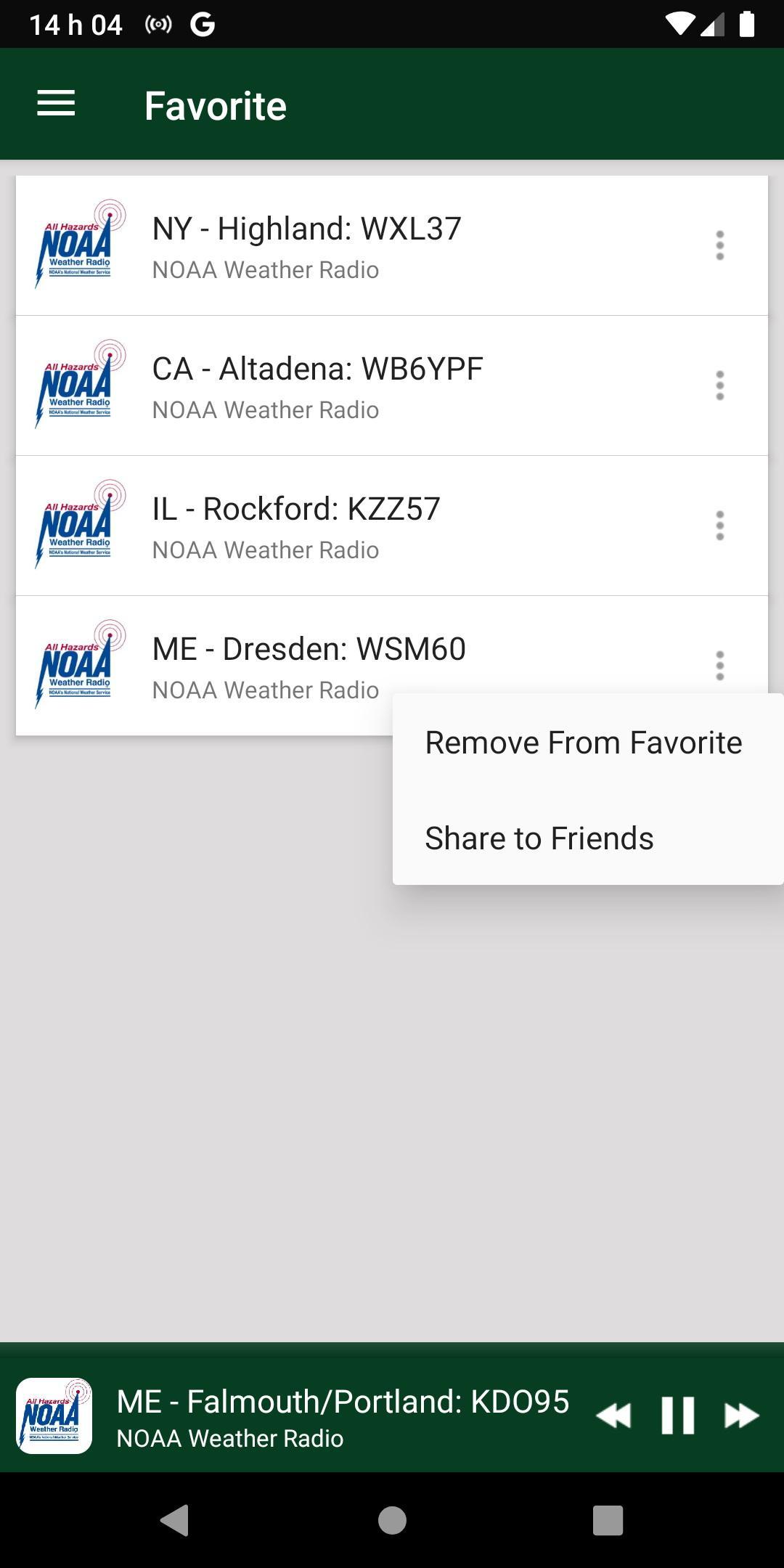Open the hamburger navigation drawer
This screenshot has width=784, height=1568.
pyautogui.click(x=56, y=104)
